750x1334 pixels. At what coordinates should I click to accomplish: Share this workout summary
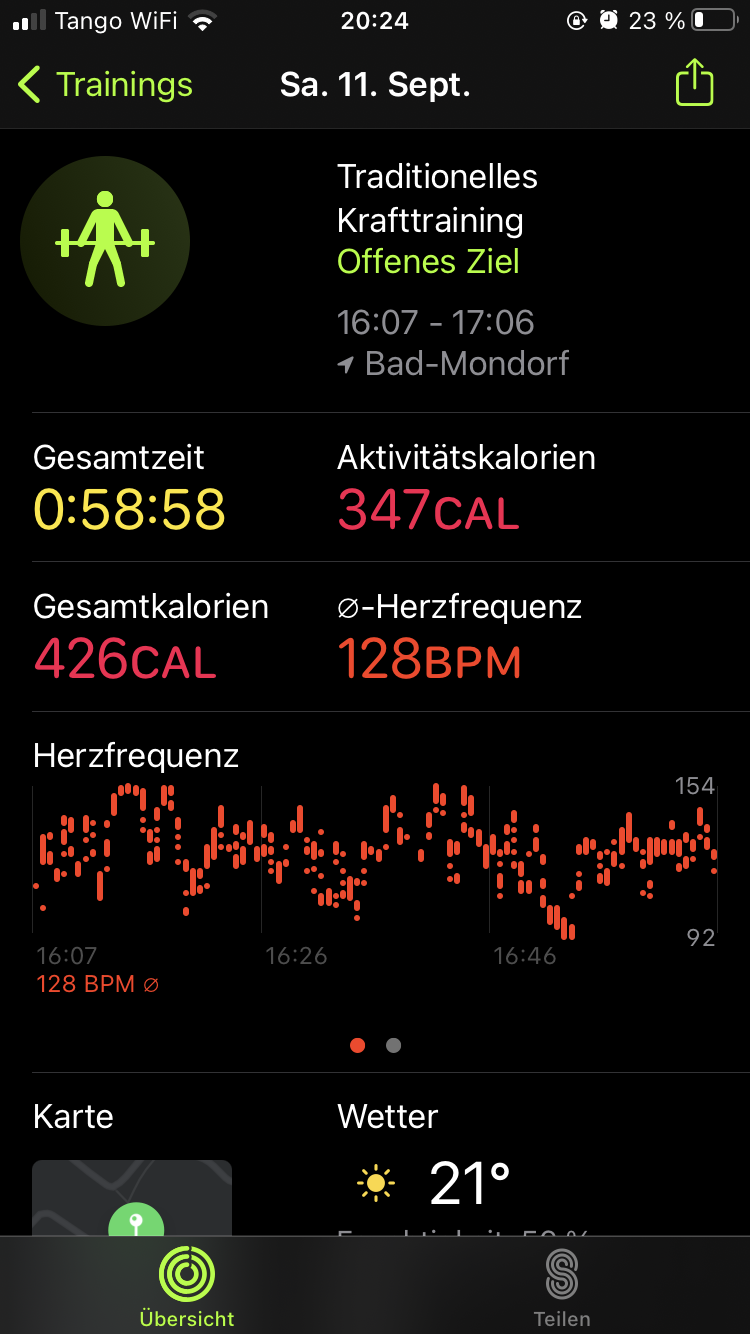coord(694,83)
